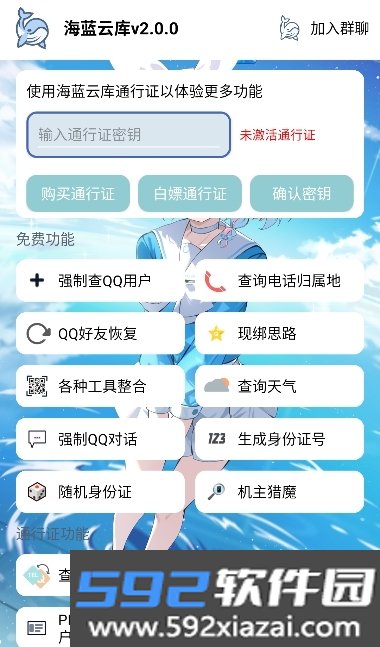This screenshot has height=647, width=380.
Task: Open 强制查QQ用户 feature
Action: 100,281
